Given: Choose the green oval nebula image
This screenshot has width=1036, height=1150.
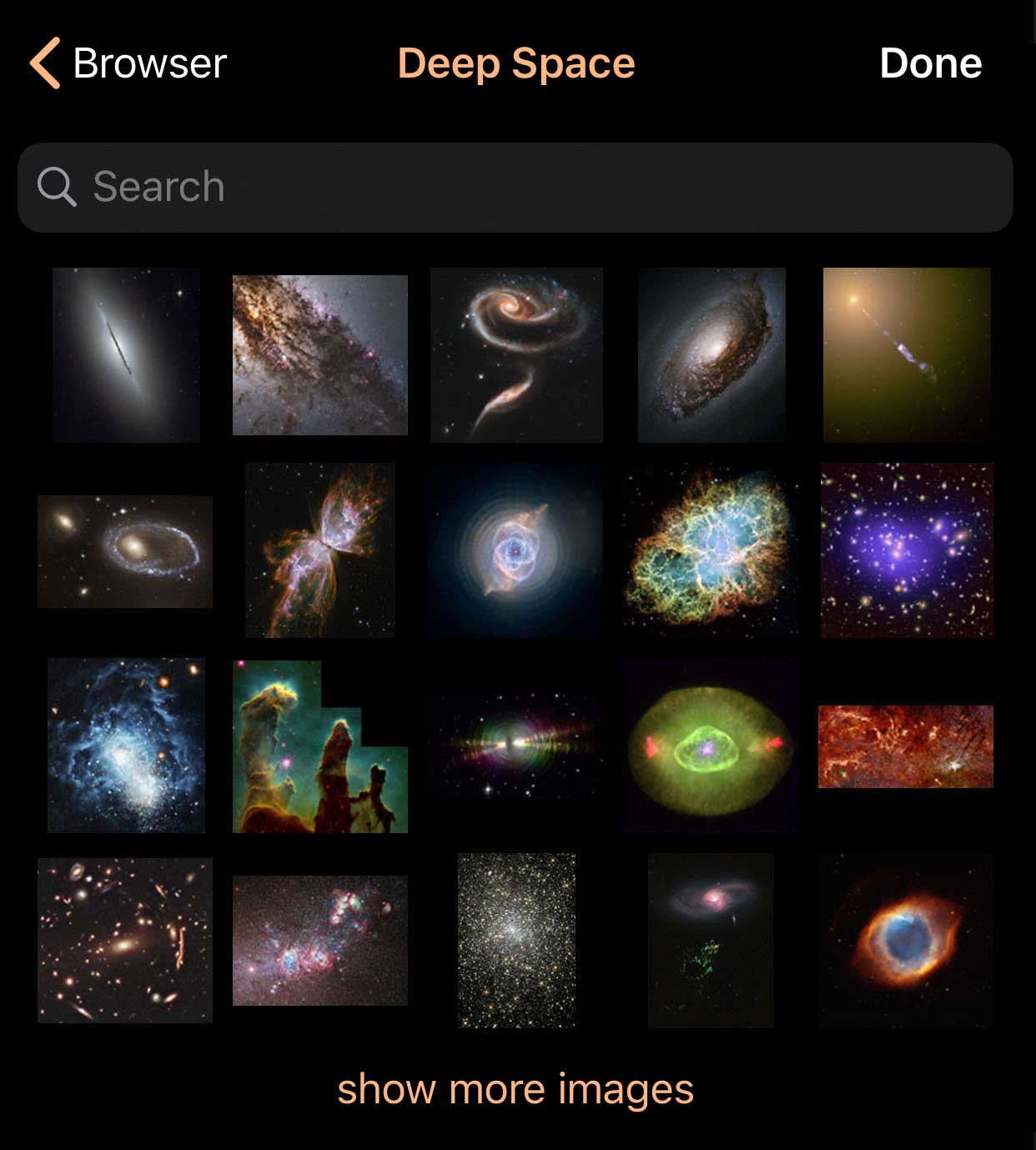Looking at the screenshot, I should (711, 746).
